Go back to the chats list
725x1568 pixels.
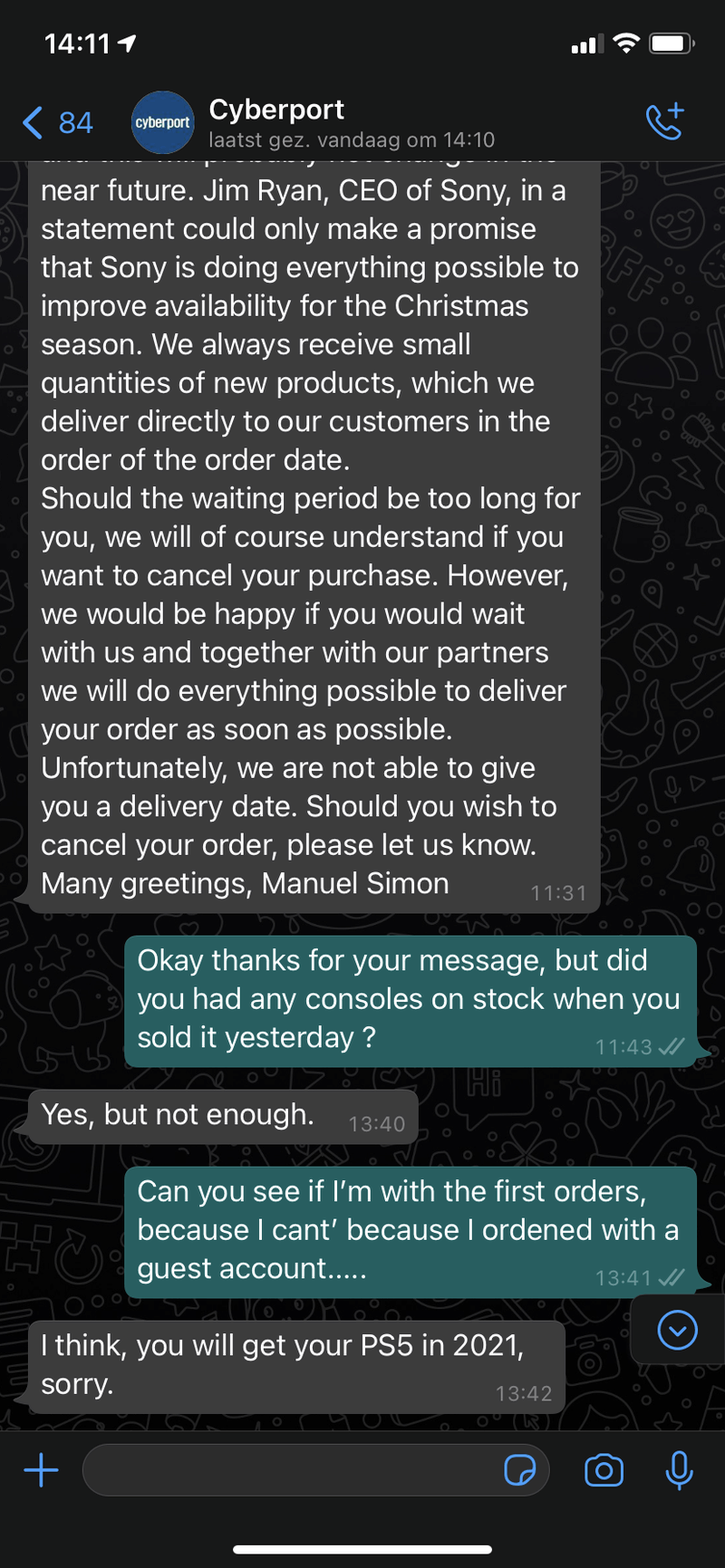[56, 122]
